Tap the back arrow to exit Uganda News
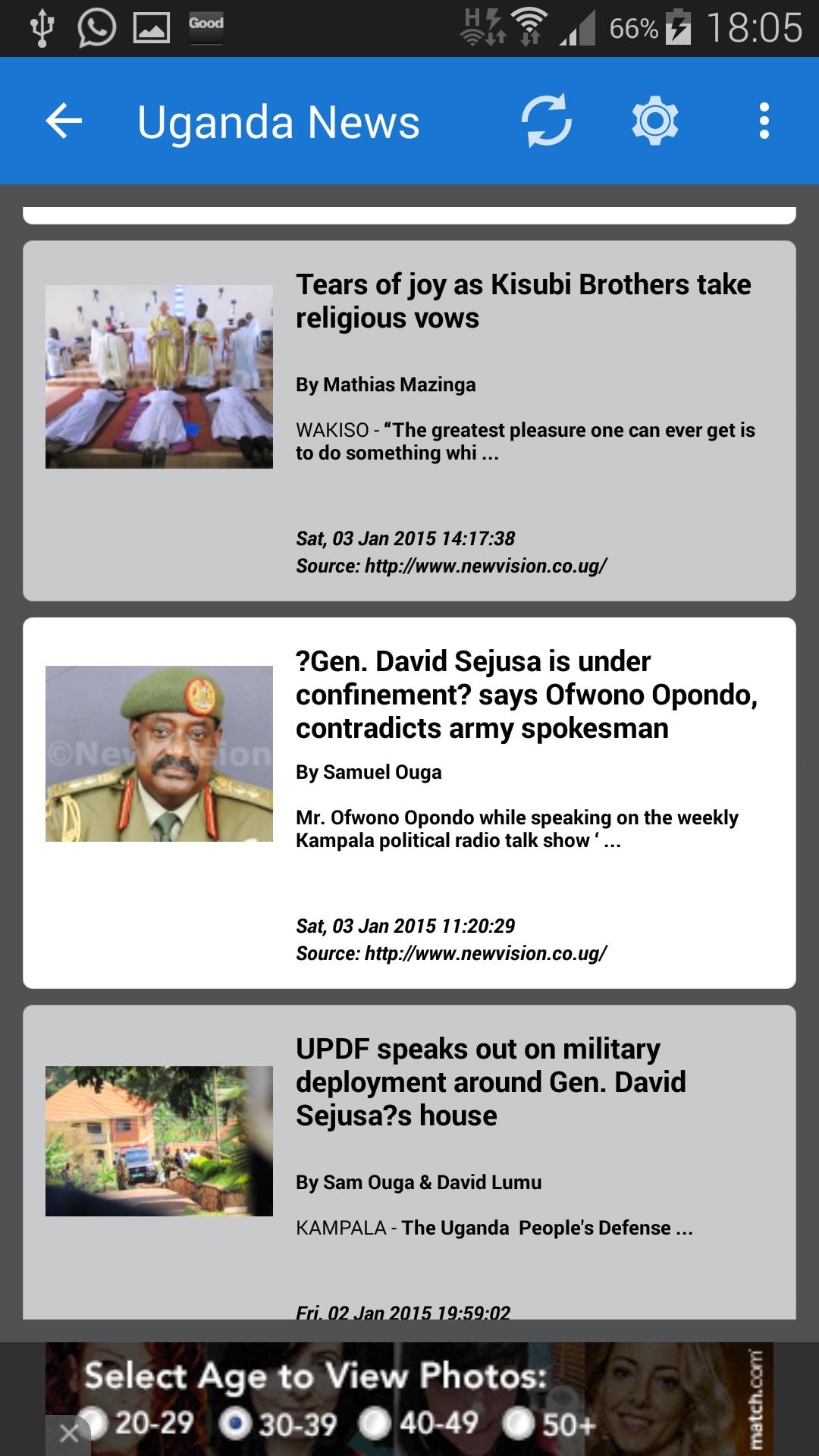Viewport: 819px width, 1456px height. click(x=64, y=121)
